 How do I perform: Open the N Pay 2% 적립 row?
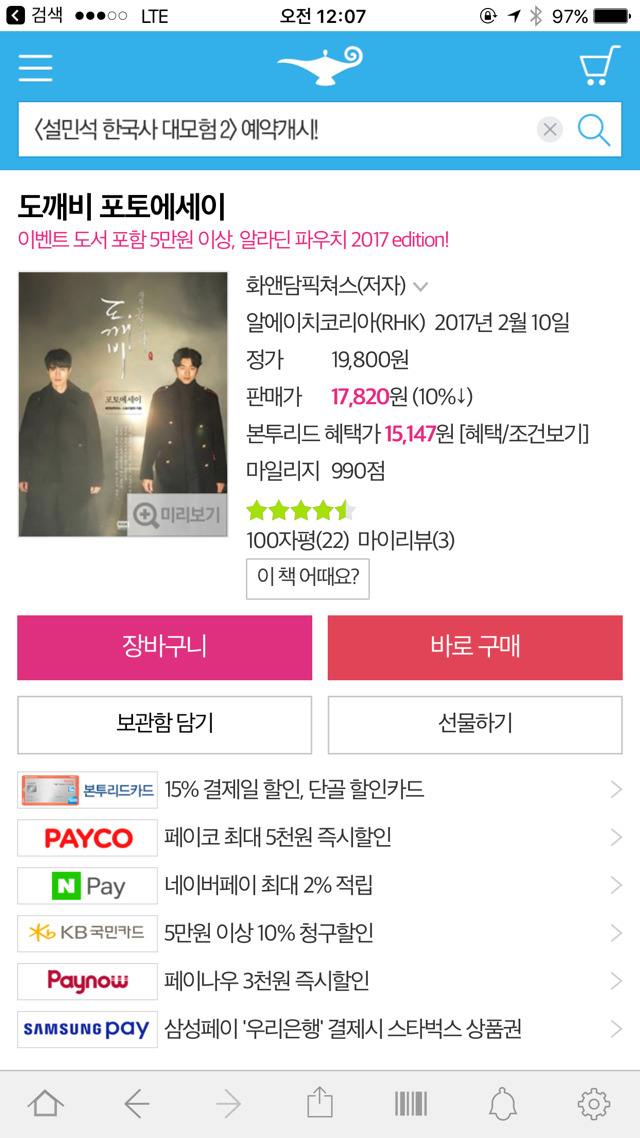[320, 885]
